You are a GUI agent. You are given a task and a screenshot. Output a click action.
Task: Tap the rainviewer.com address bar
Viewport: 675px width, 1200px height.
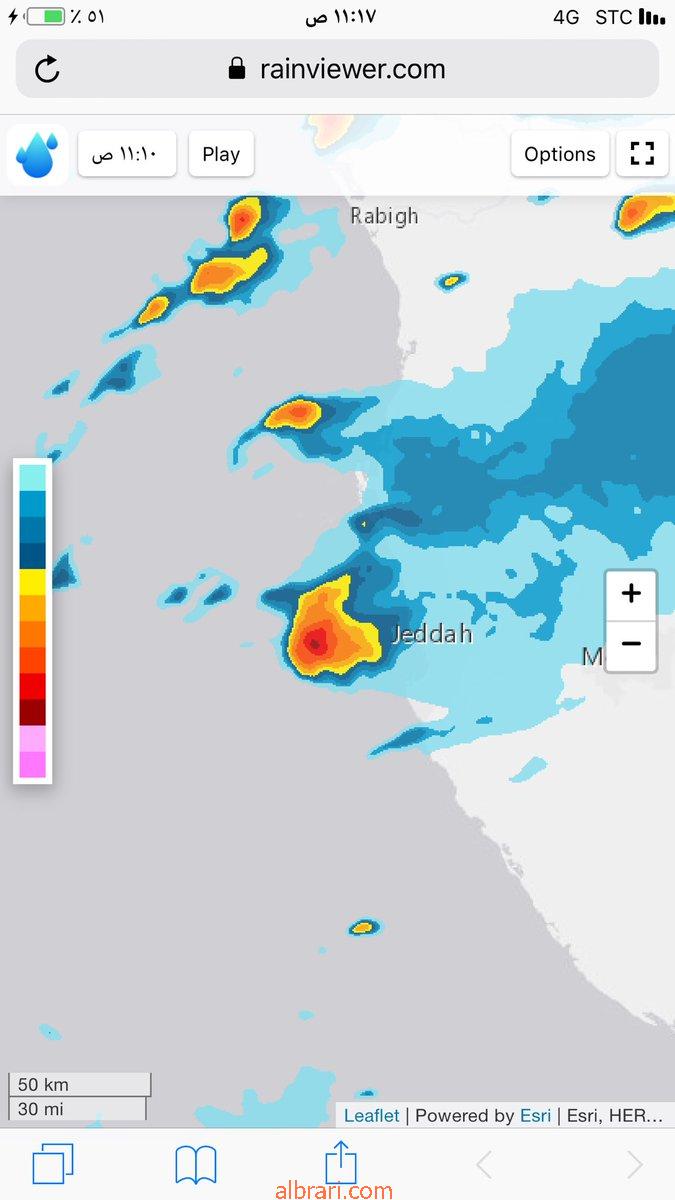337,69
